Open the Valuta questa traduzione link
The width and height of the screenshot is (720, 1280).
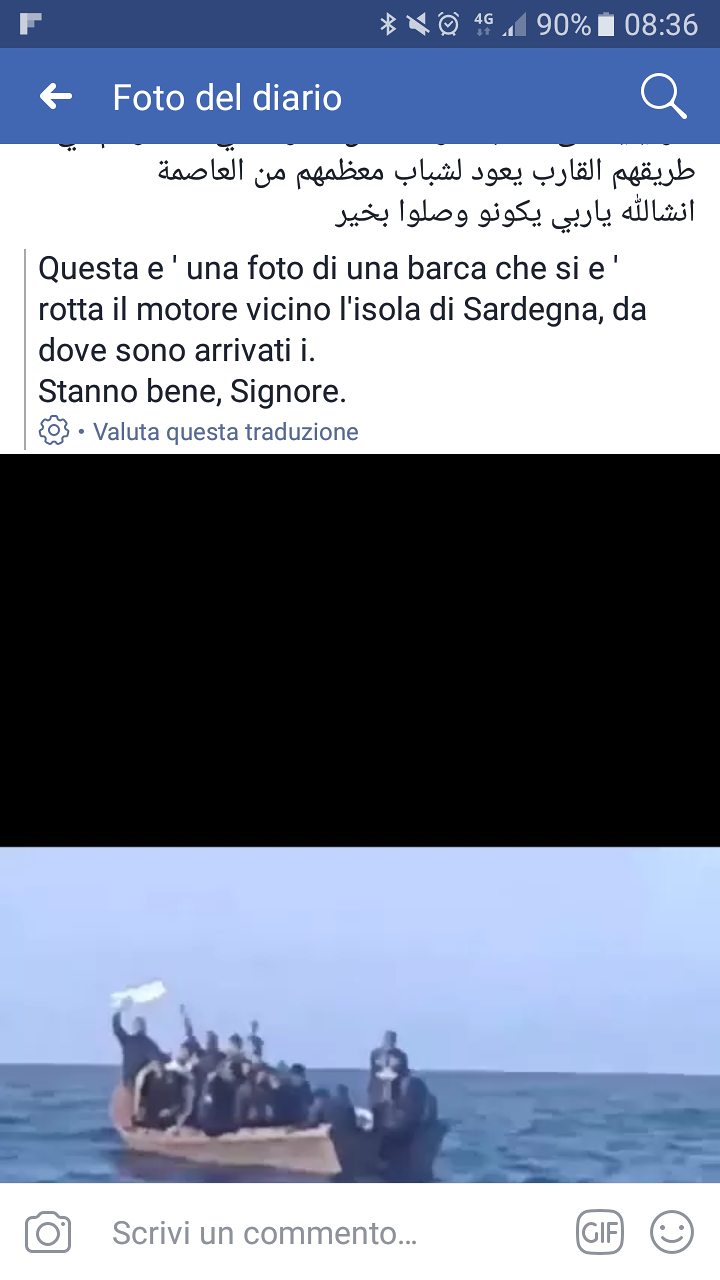coord(226,432)
